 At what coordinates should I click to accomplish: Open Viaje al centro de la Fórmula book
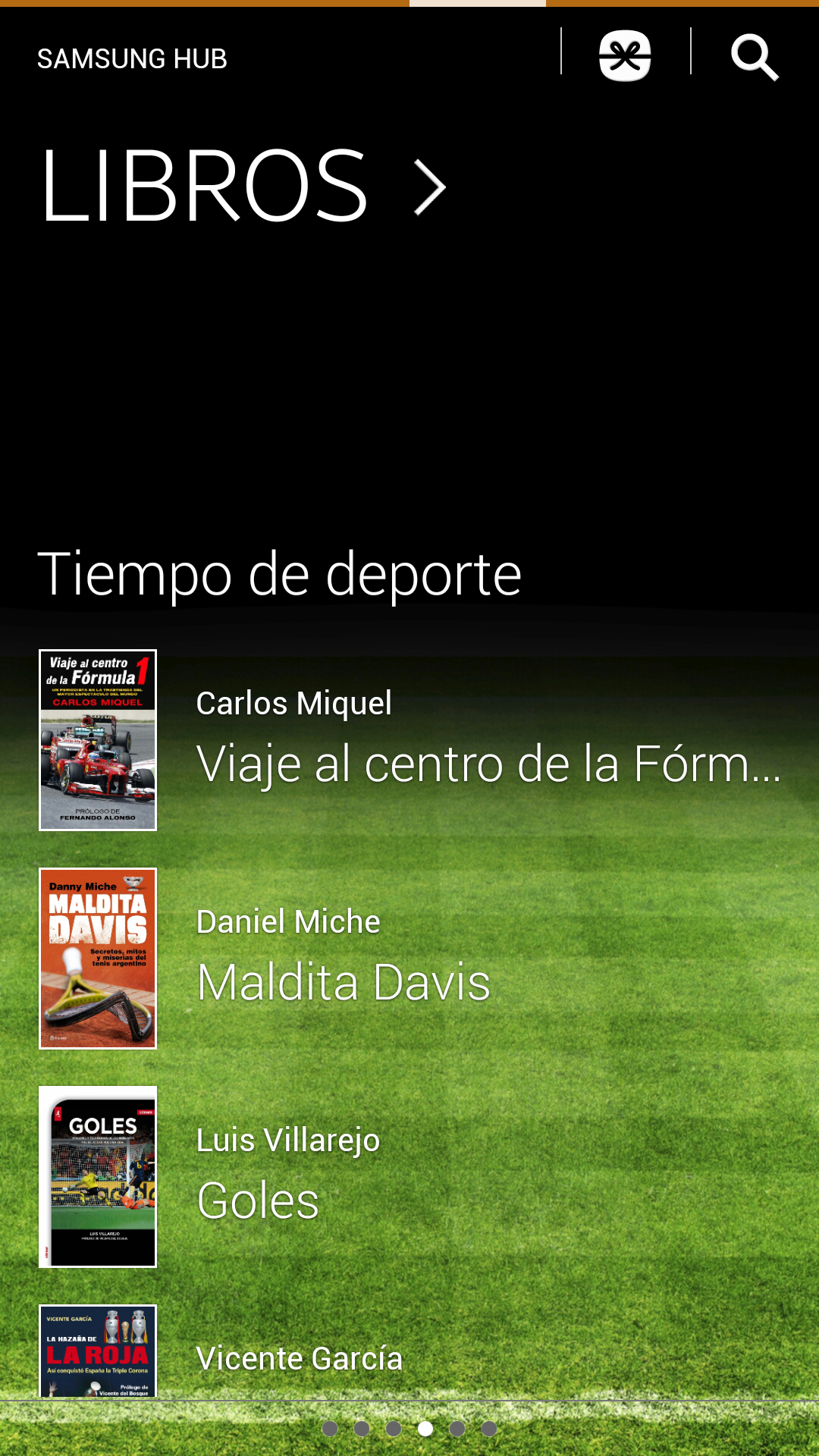click(409, 740)
